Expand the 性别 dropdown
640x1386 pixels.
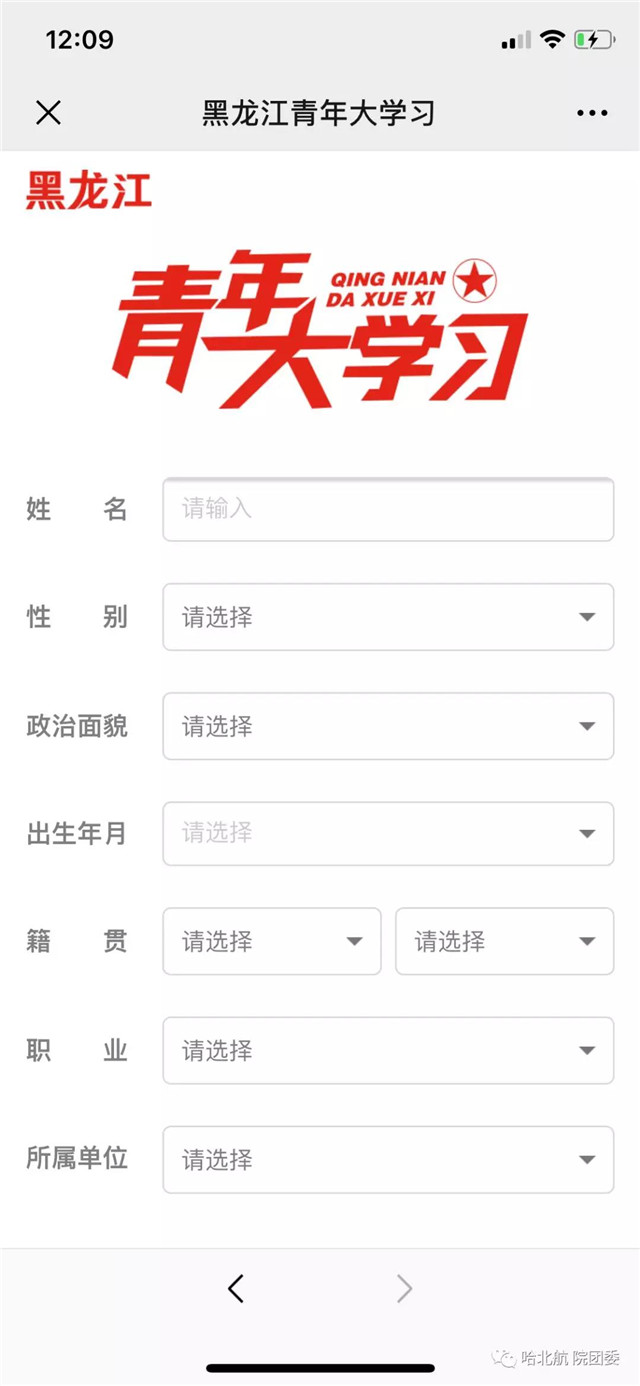click(x=388, y=617)
